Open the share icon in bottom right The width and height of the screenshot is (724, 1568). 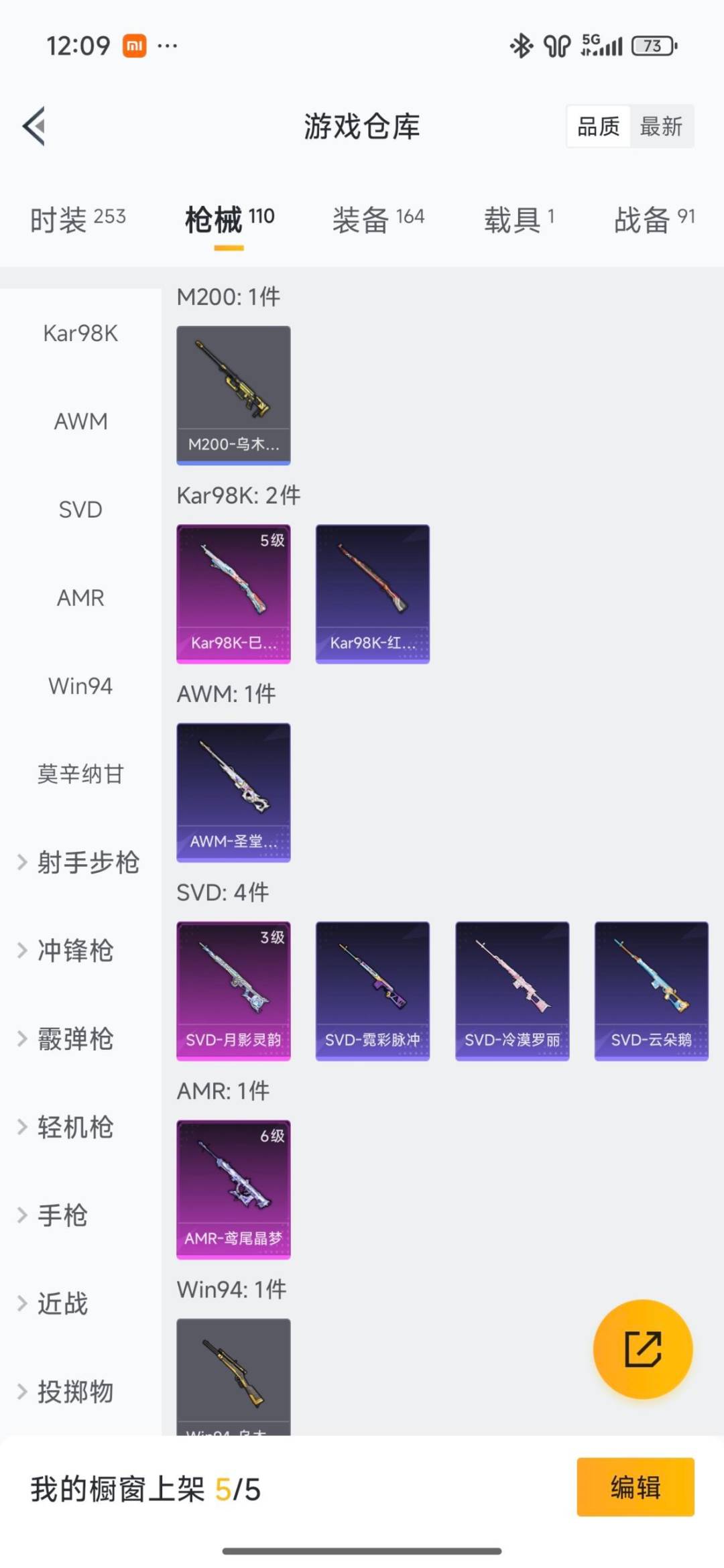[642, 1350]
